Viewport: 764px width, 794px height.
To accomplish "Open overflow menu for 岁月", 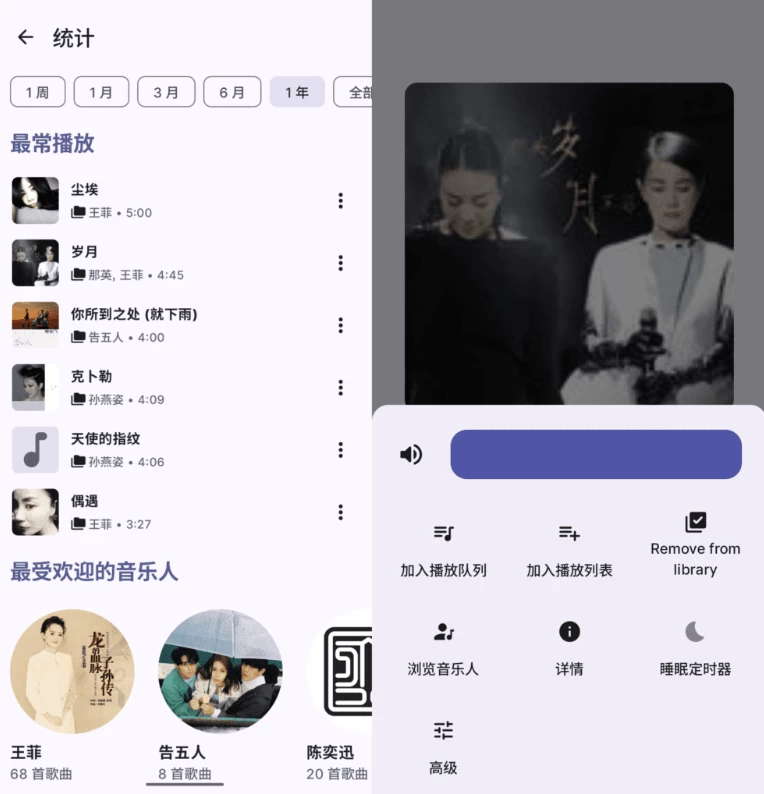I will 340,263.
